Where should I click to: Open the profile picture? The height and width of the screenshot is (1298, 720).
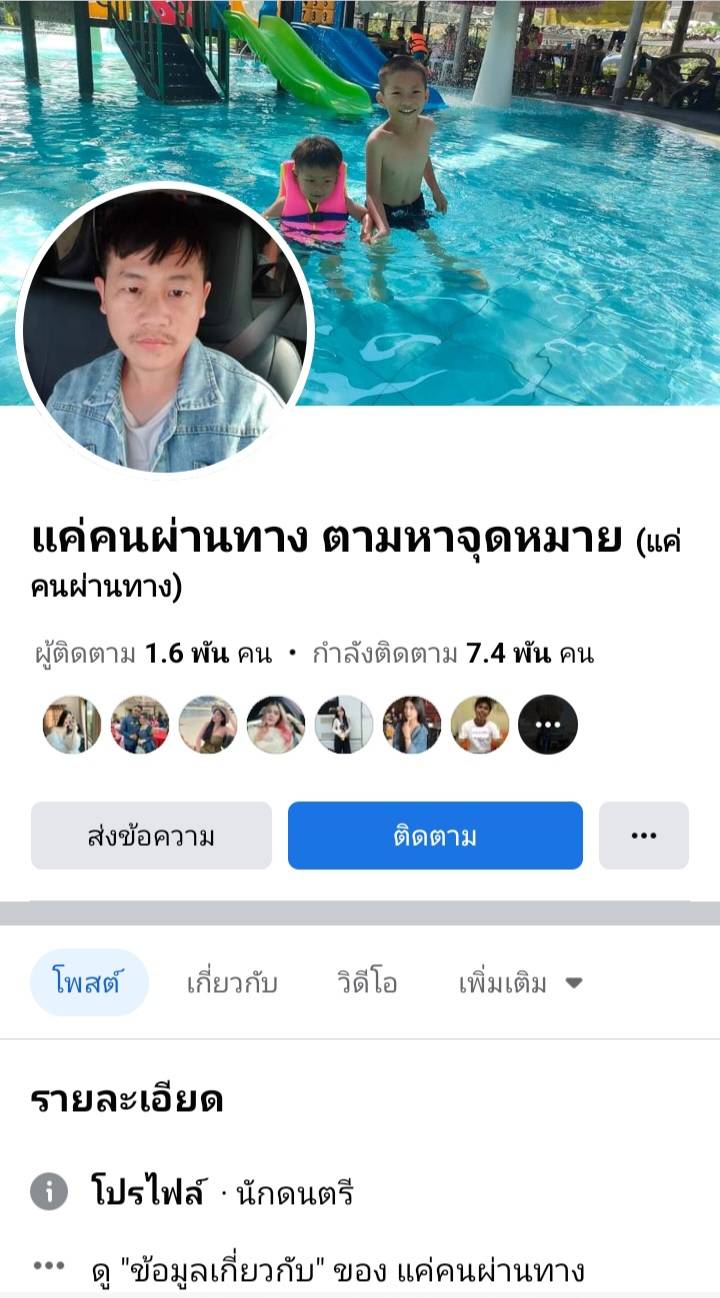click(x=165, y=329)
